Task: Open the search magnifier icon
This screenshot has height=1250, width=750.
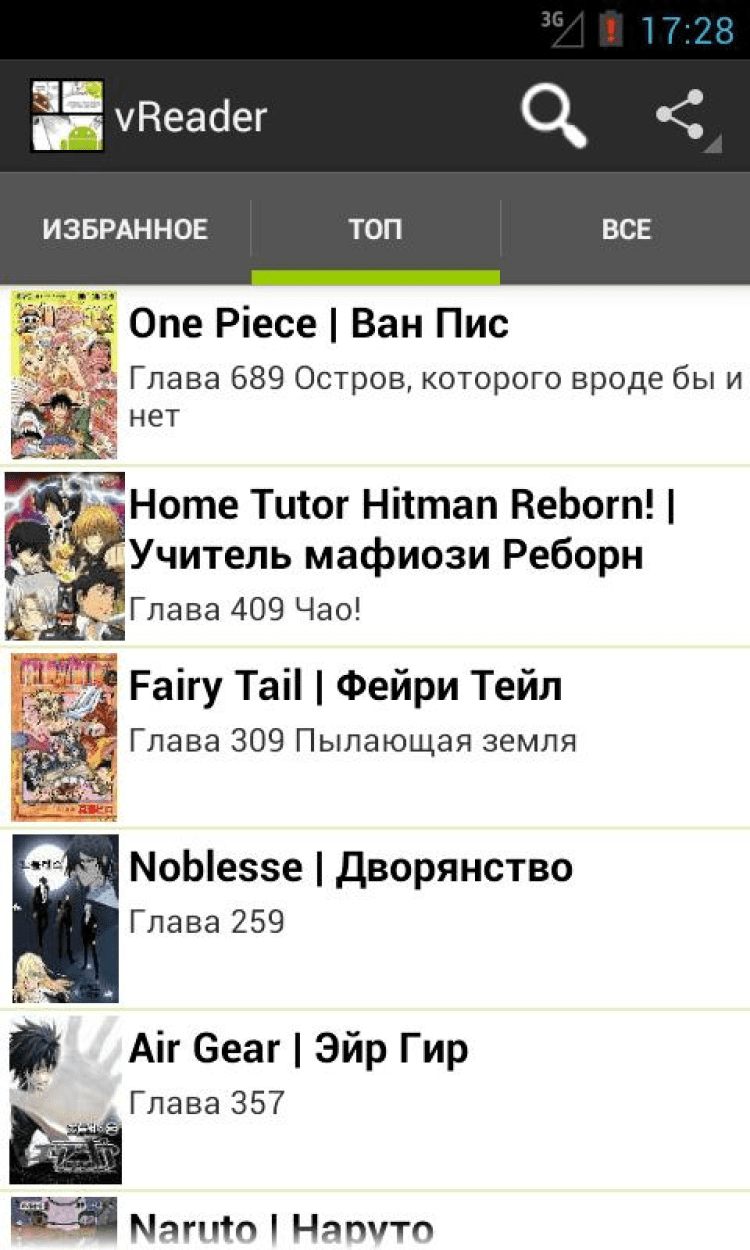Action: pyautogui.click(x=552, y=116)
